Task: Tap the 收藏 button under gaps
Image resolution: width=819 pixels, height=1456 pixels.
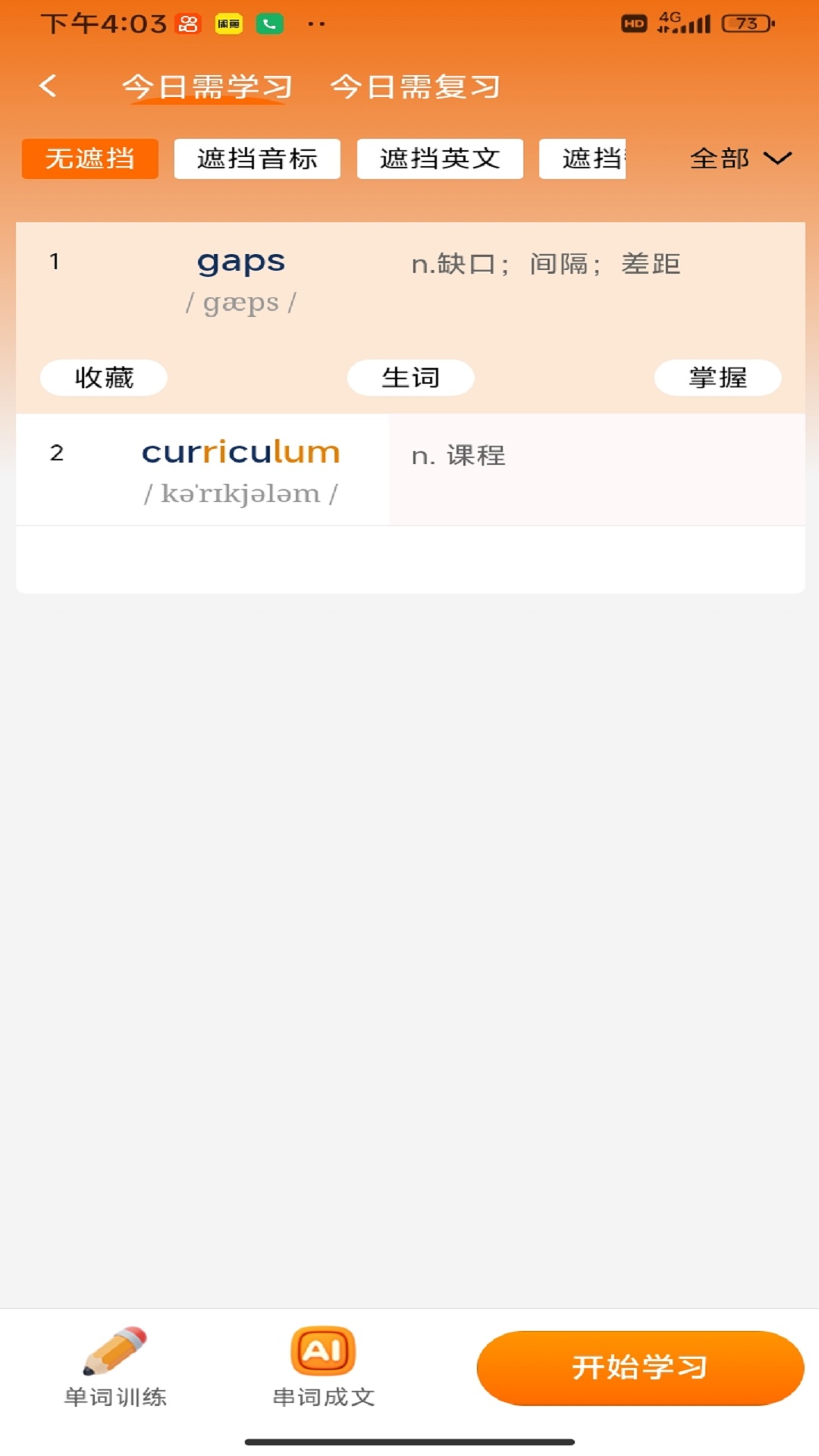Action: pos(103,377)
